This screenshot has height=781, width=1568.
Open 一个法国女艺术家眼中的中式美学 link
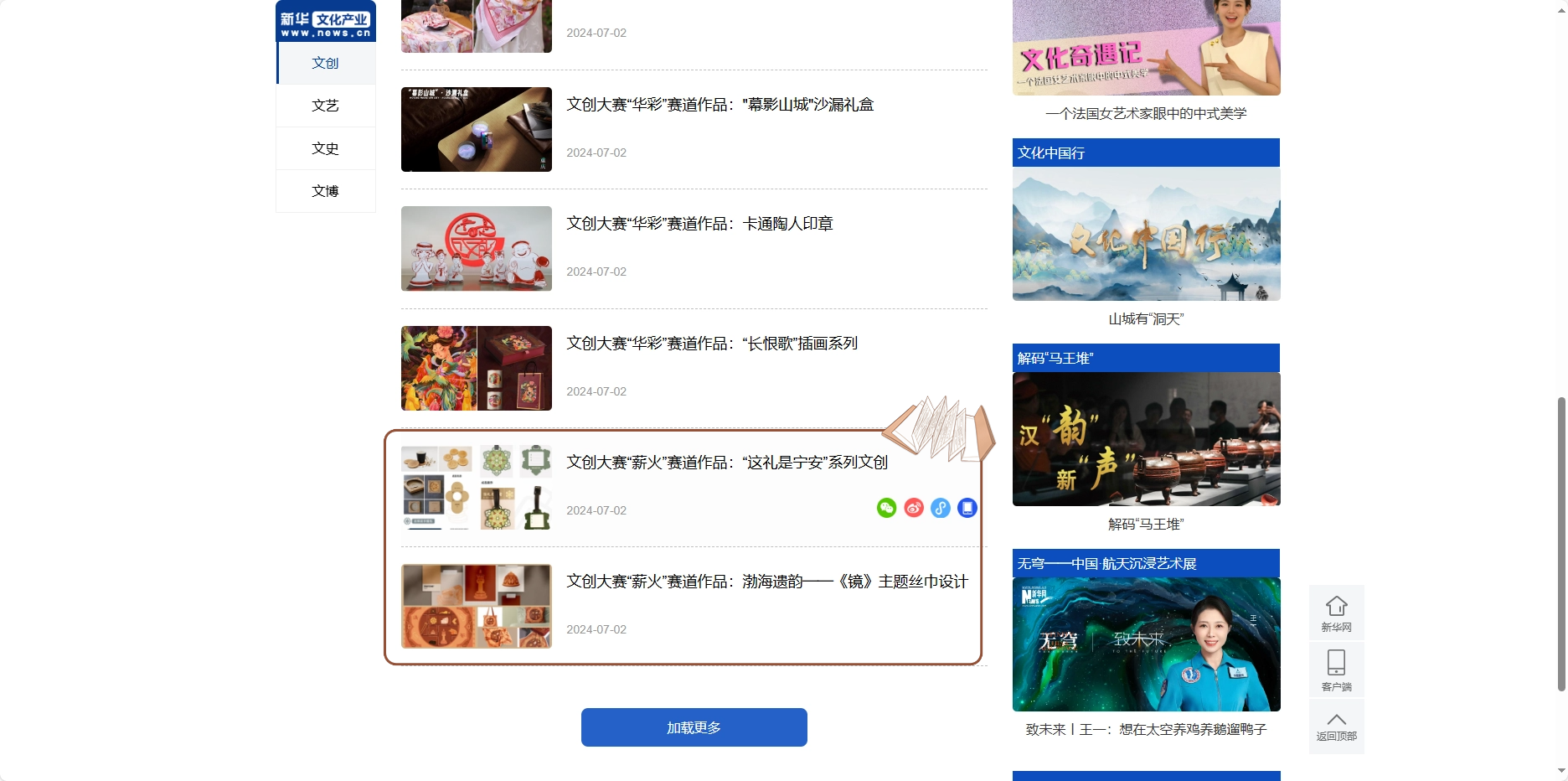click(x=1146, y=114)
